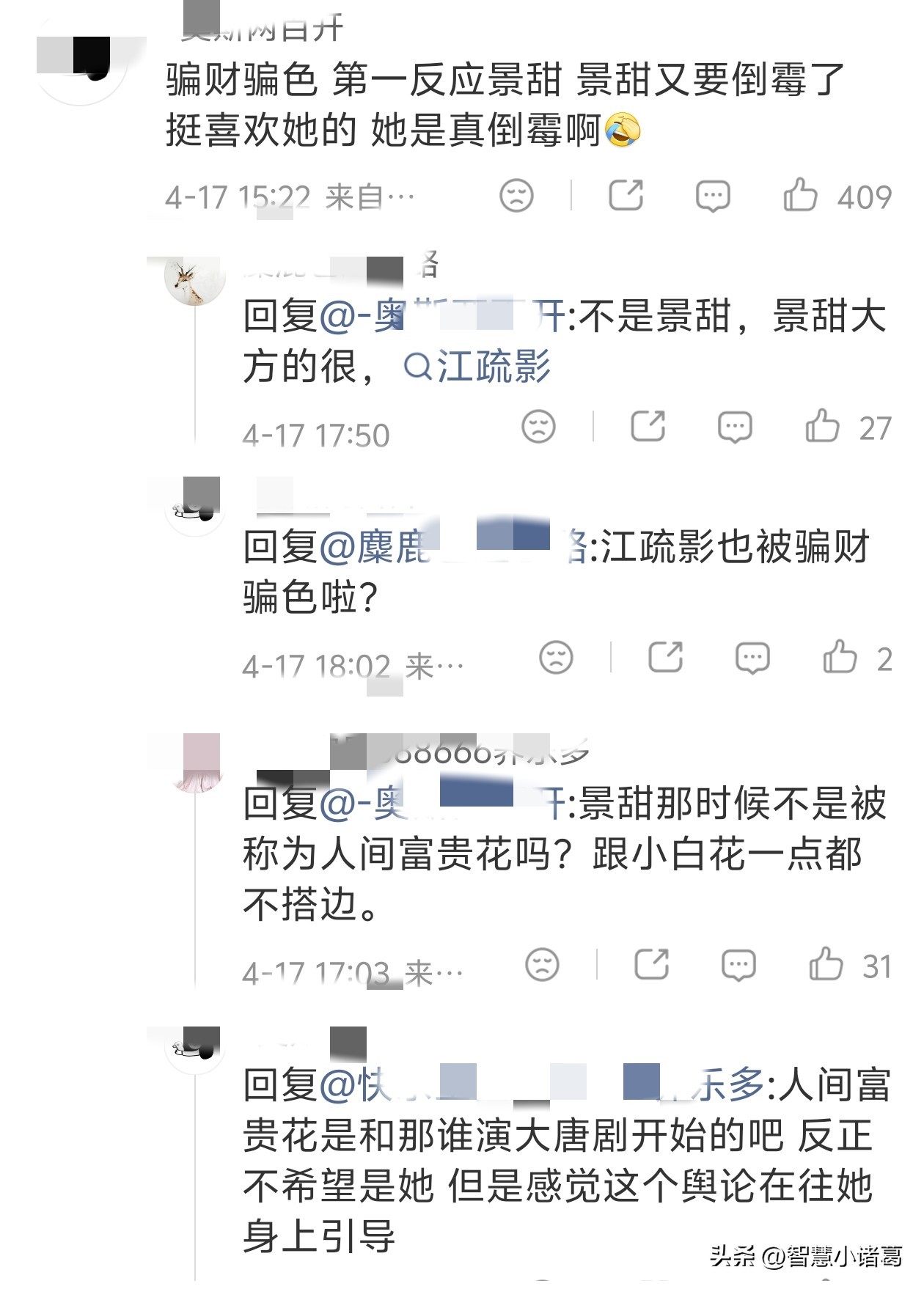The width and height of the screenshot is (924, 1289).
Task: Share the comment posted 4-17 15:22
Action: (x=626, y=195)
